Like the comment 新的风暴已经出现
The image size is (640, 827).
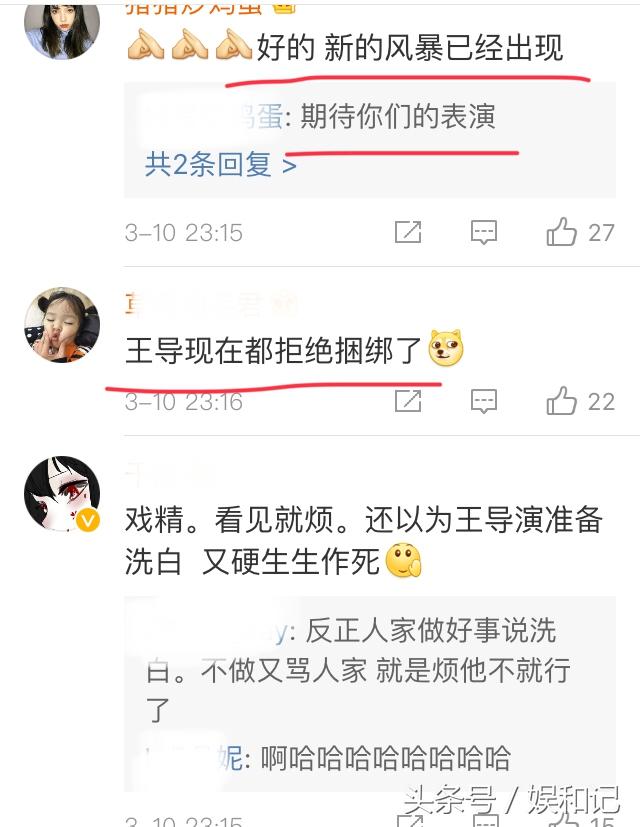point(563,233)
